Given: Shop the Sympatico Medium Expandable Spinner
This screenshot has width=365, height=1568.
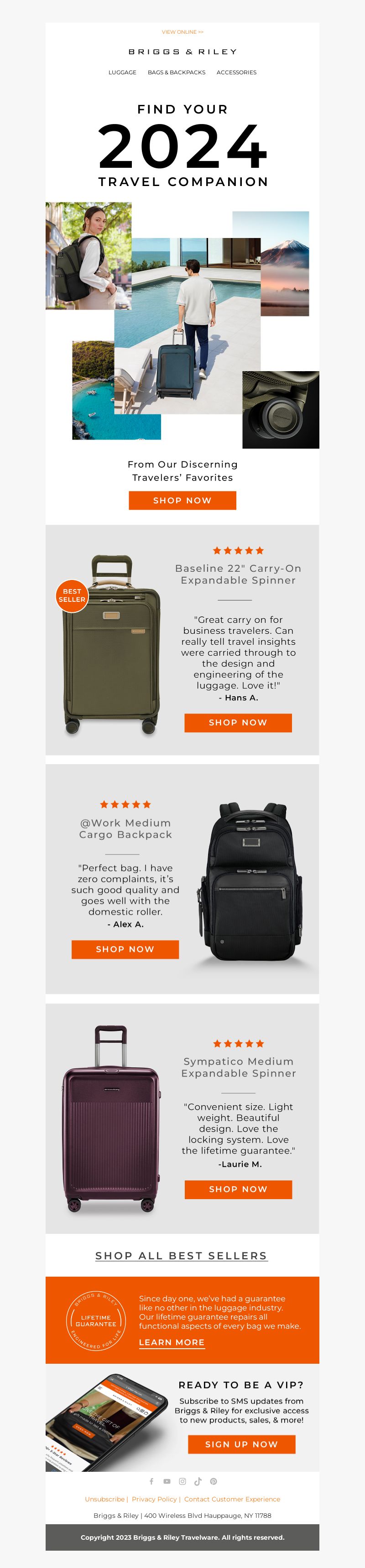Looking at the screenshot, I should [x=238, y=1189].
